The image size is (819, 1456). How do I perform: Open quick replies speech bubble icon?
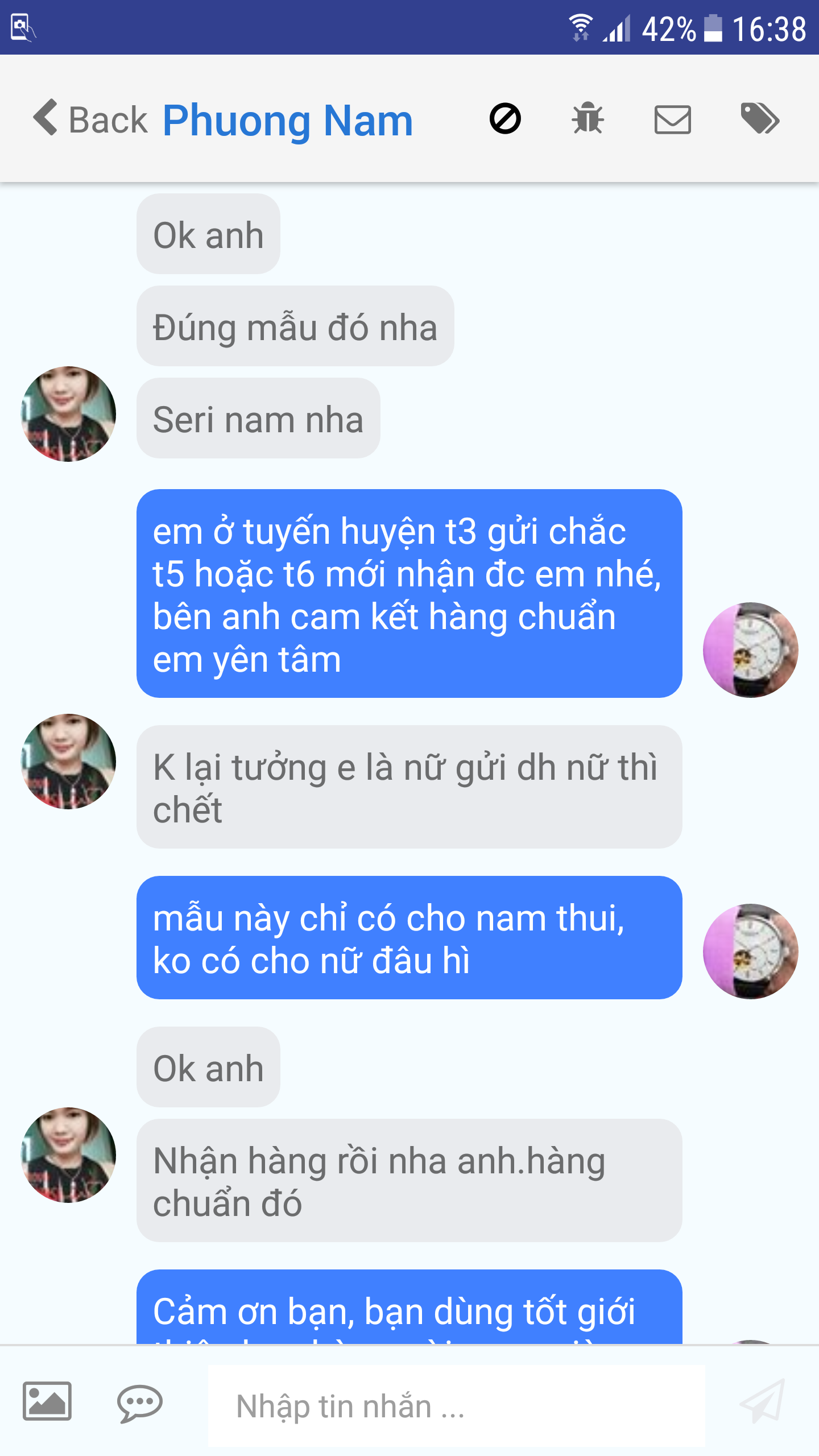139,1403
